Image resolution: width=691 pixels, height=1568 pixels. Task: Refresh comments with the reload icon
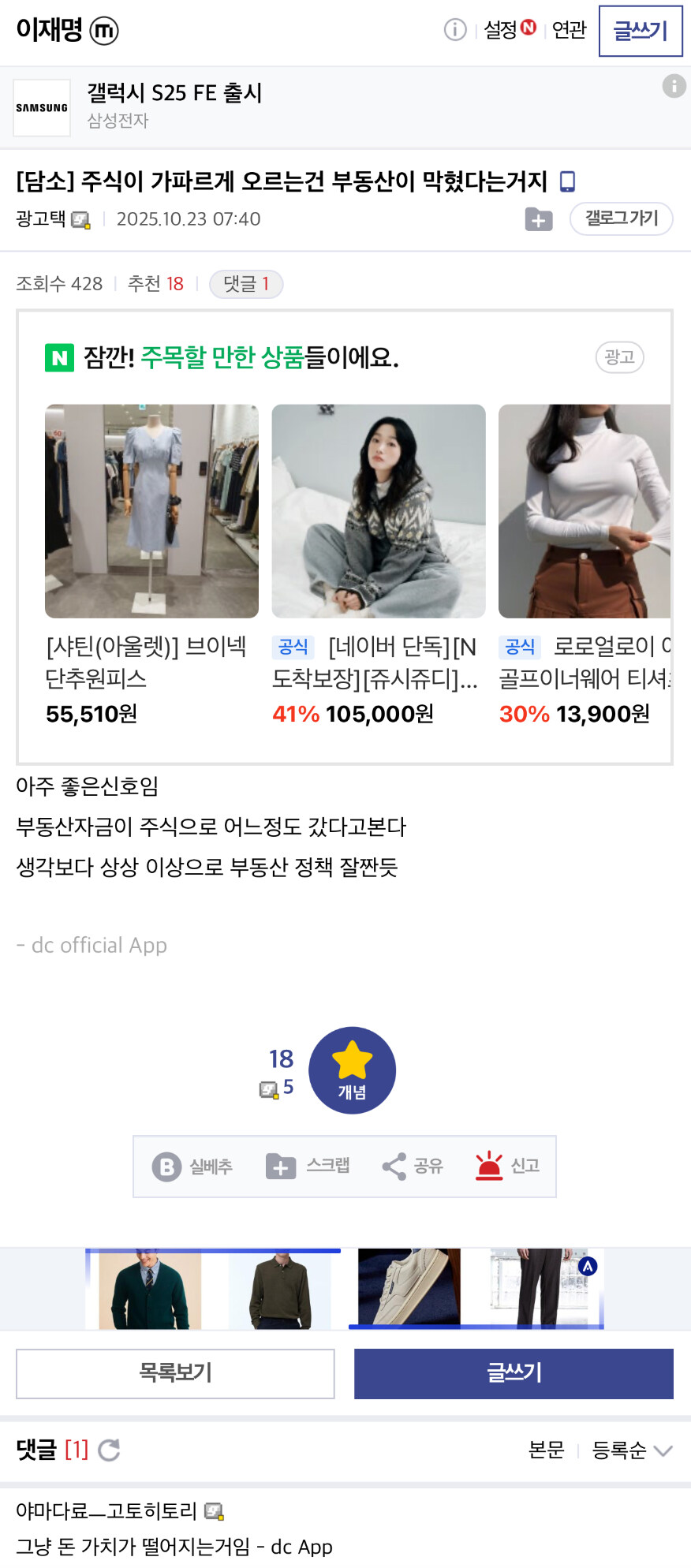tap(111, 1450)
